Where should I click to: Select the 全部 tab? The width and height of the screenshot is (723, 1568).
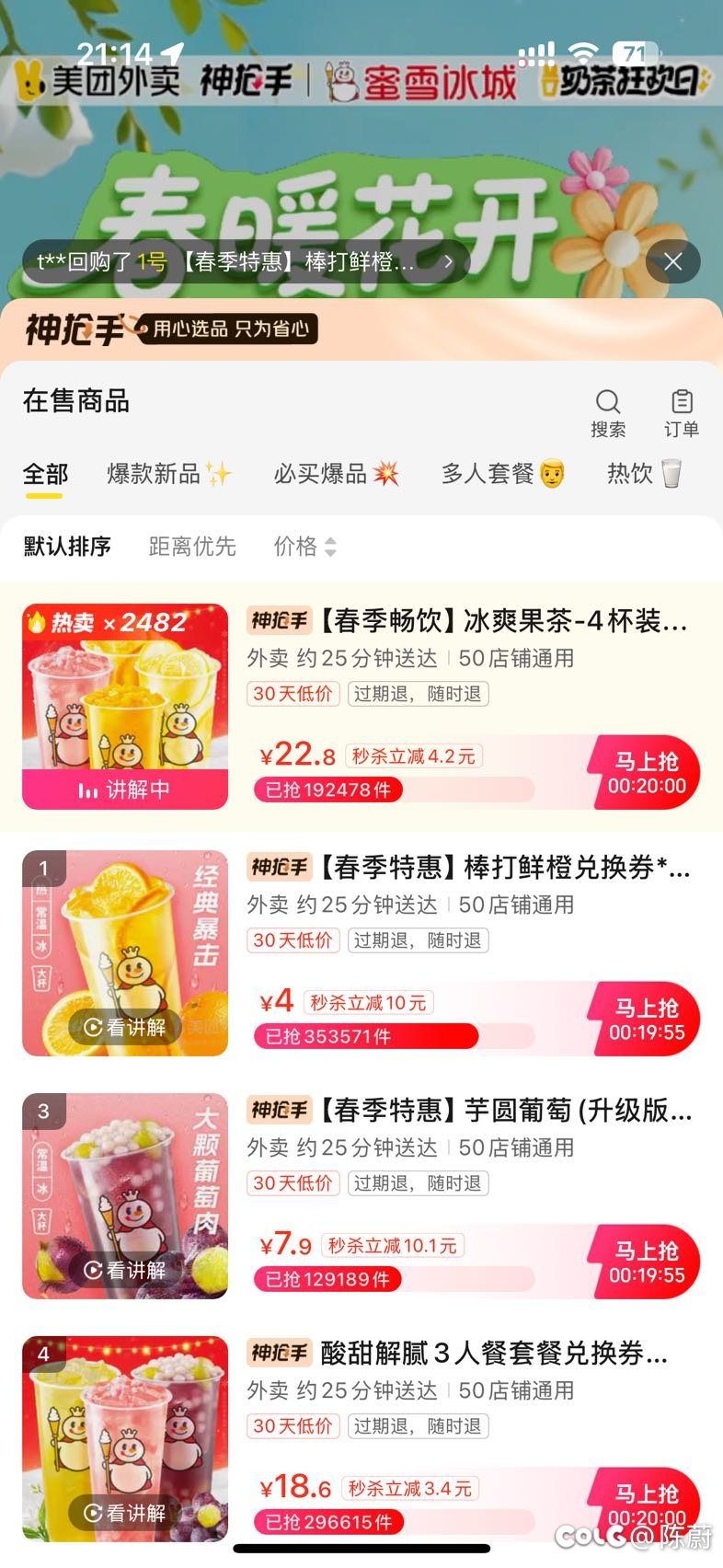(x=45, y=475)
